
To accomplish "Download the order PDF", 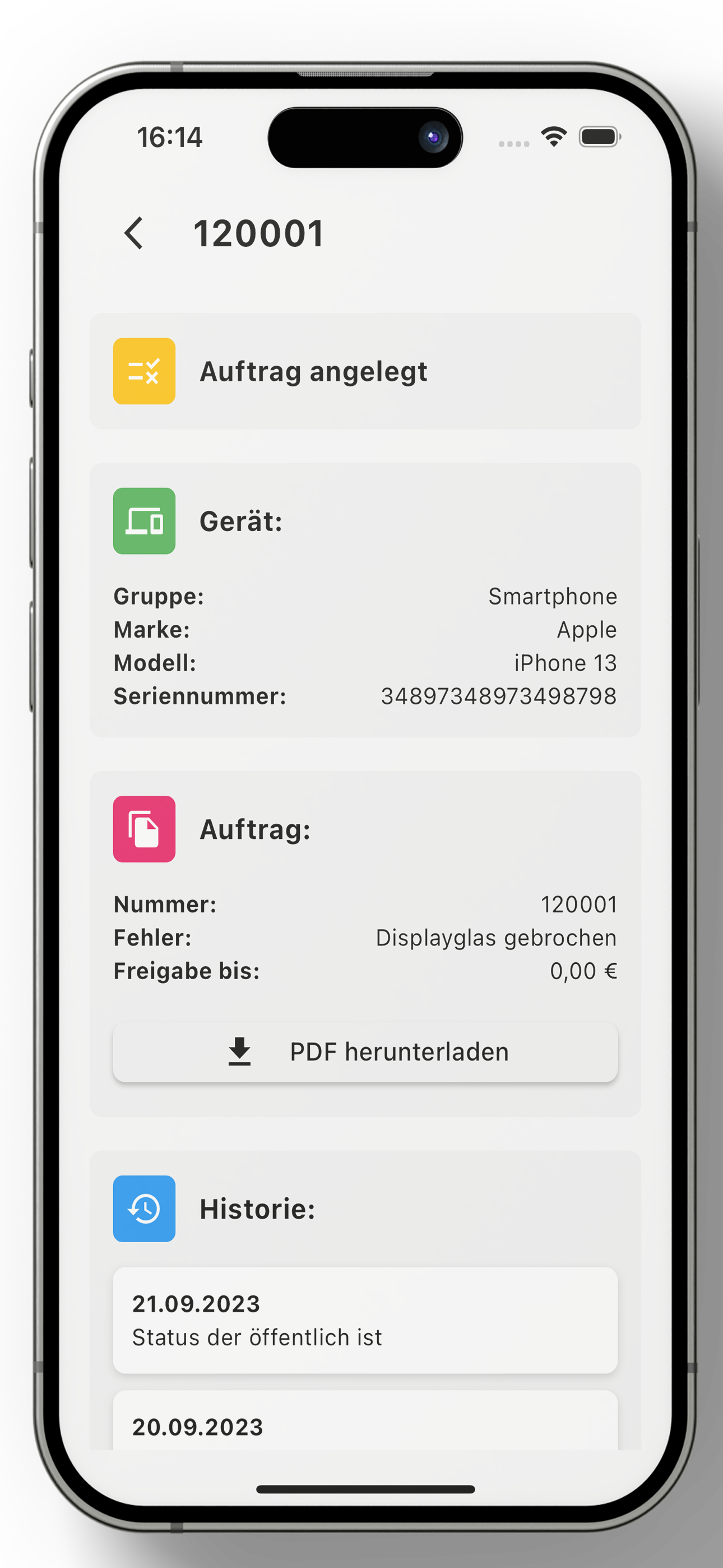I will pyautogui.click(x=365, y=1052).
